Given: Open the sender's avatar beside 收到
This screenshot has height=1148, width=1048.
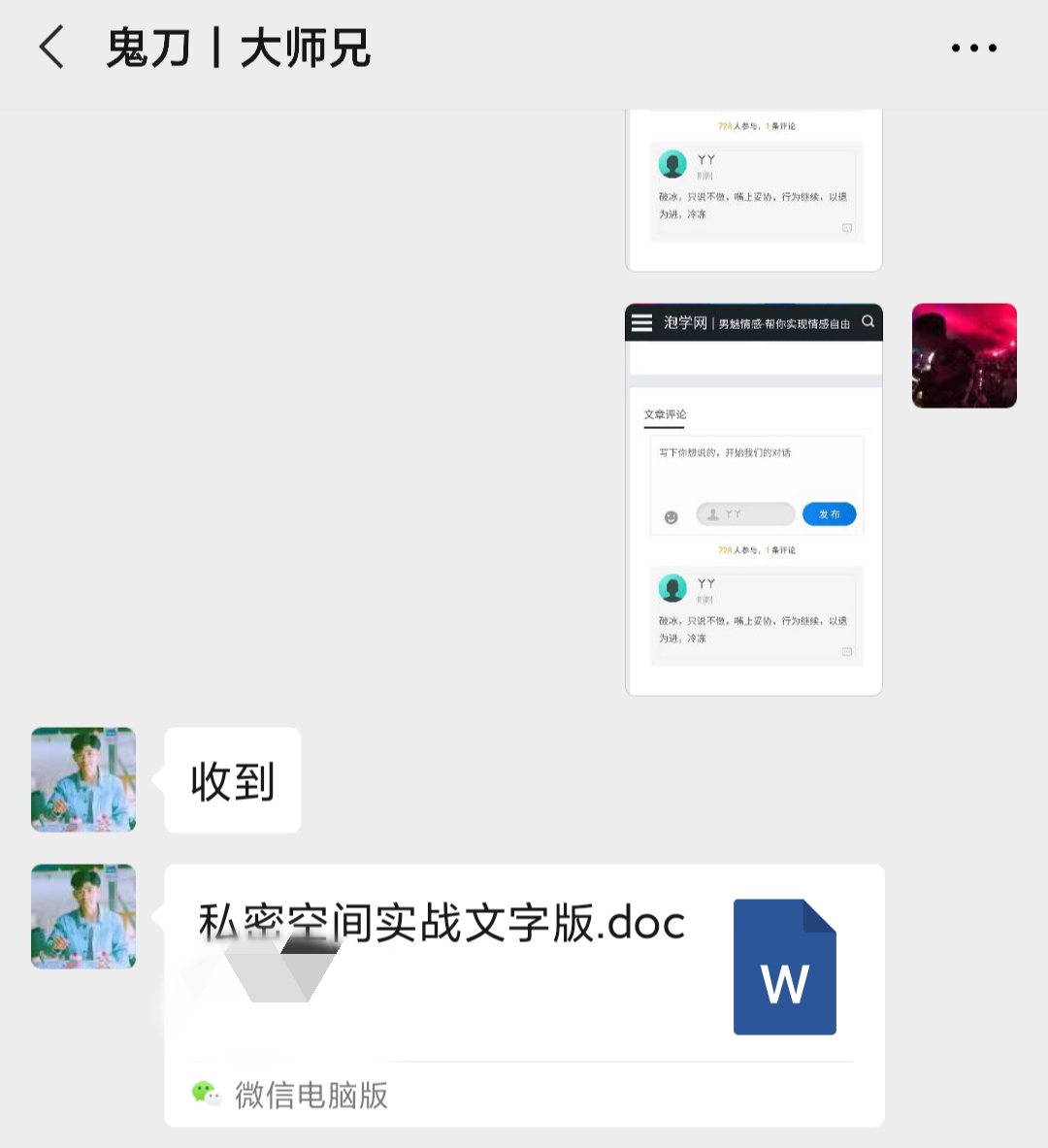Looking at the screenshot, I should tap(83, 779).
